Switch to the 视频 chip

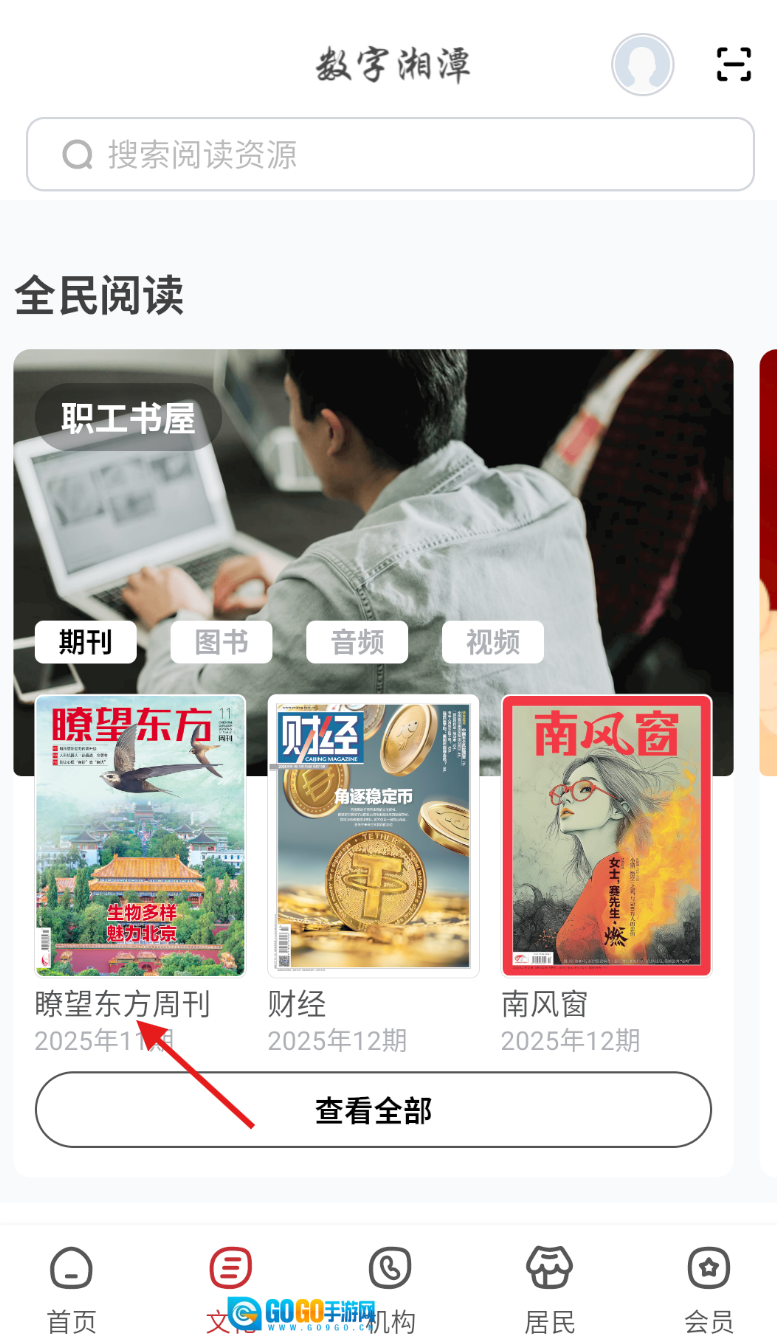pos(493,642)
